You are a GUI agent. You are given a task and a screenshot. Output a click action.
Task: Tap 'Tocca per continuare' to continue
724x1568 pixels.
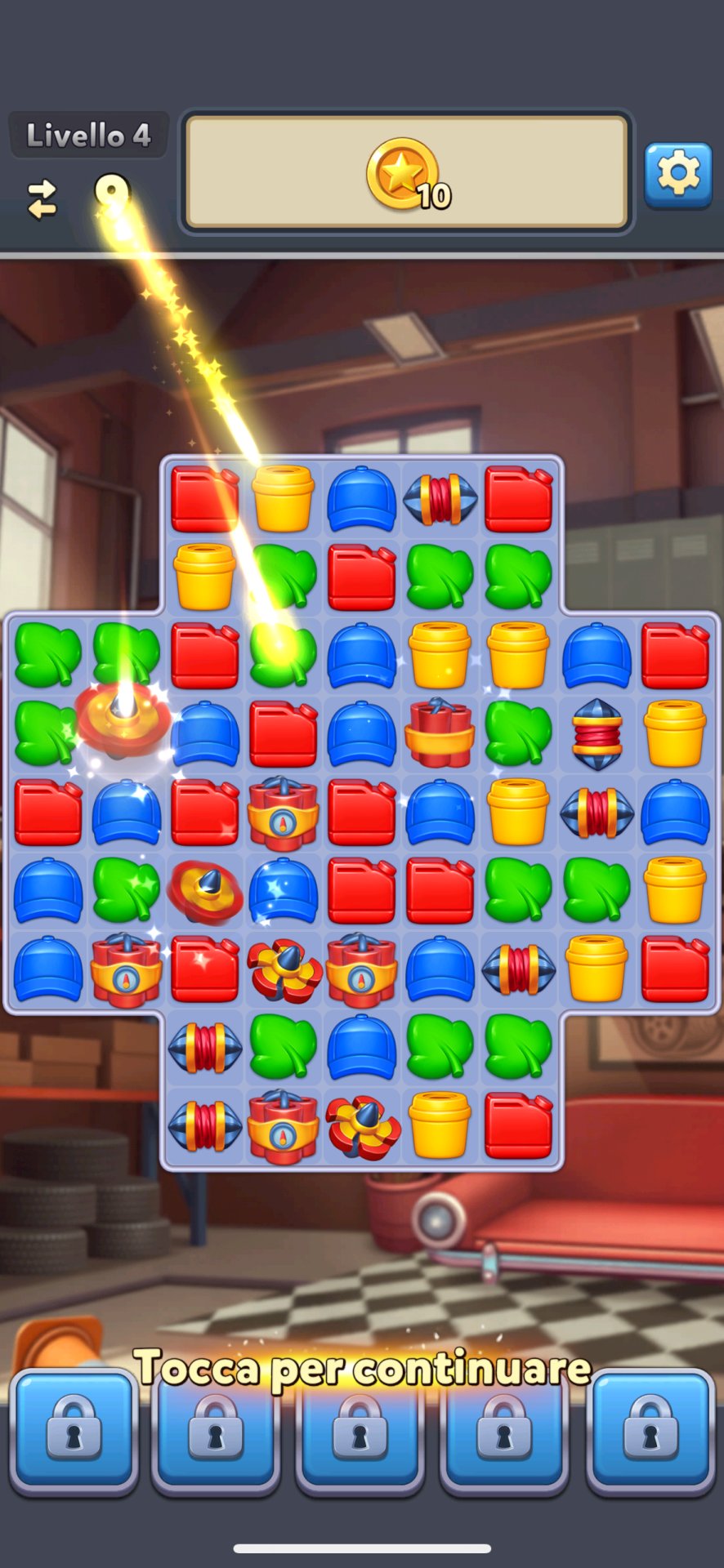pyautogui.click(x=362, y=1368)
